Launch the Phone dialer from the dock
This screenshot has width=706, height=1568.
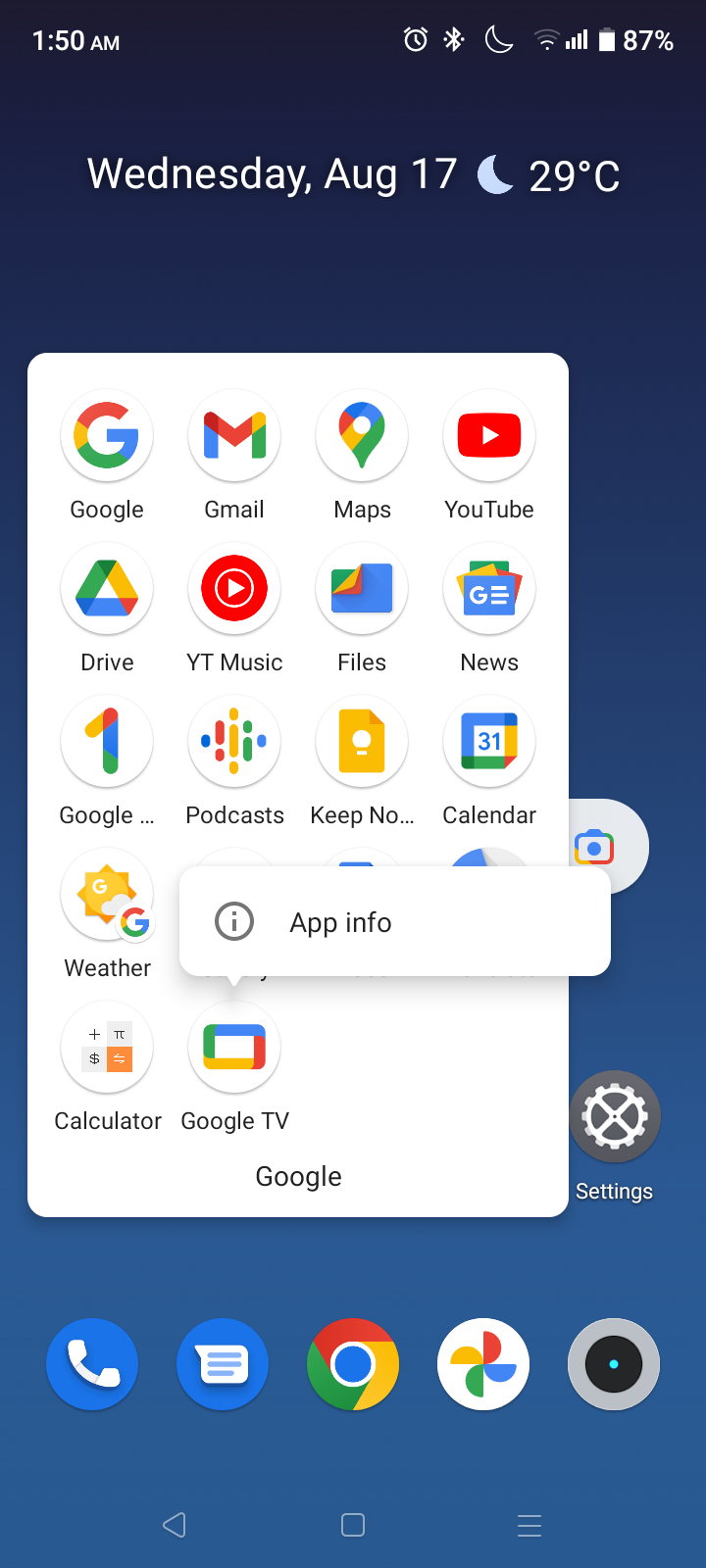coord(92,1364)
